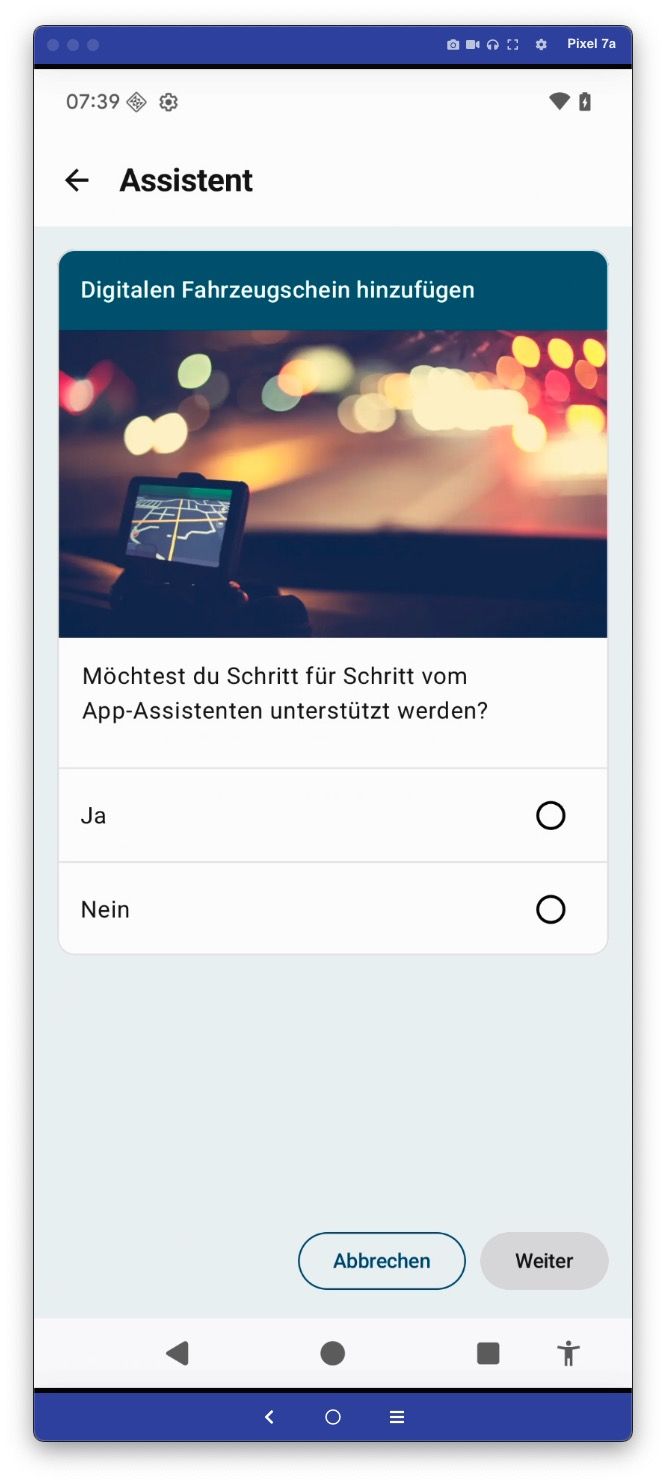Screen dimensions: 666x1483
Task: Tap the system back triangle
Action: pyautogui.click(x=177, y=1353)
